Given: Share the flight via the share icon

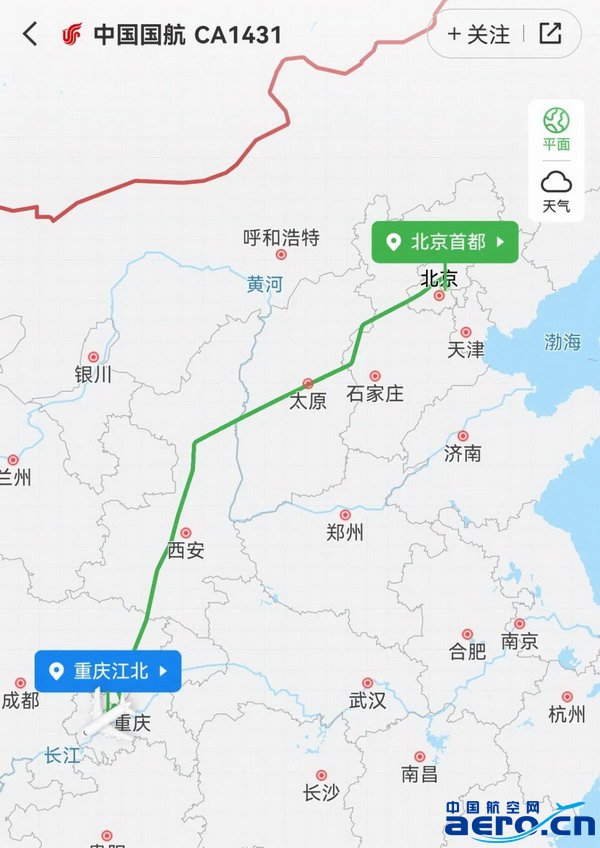Looking at the screenshot, I should coord(550,33).
